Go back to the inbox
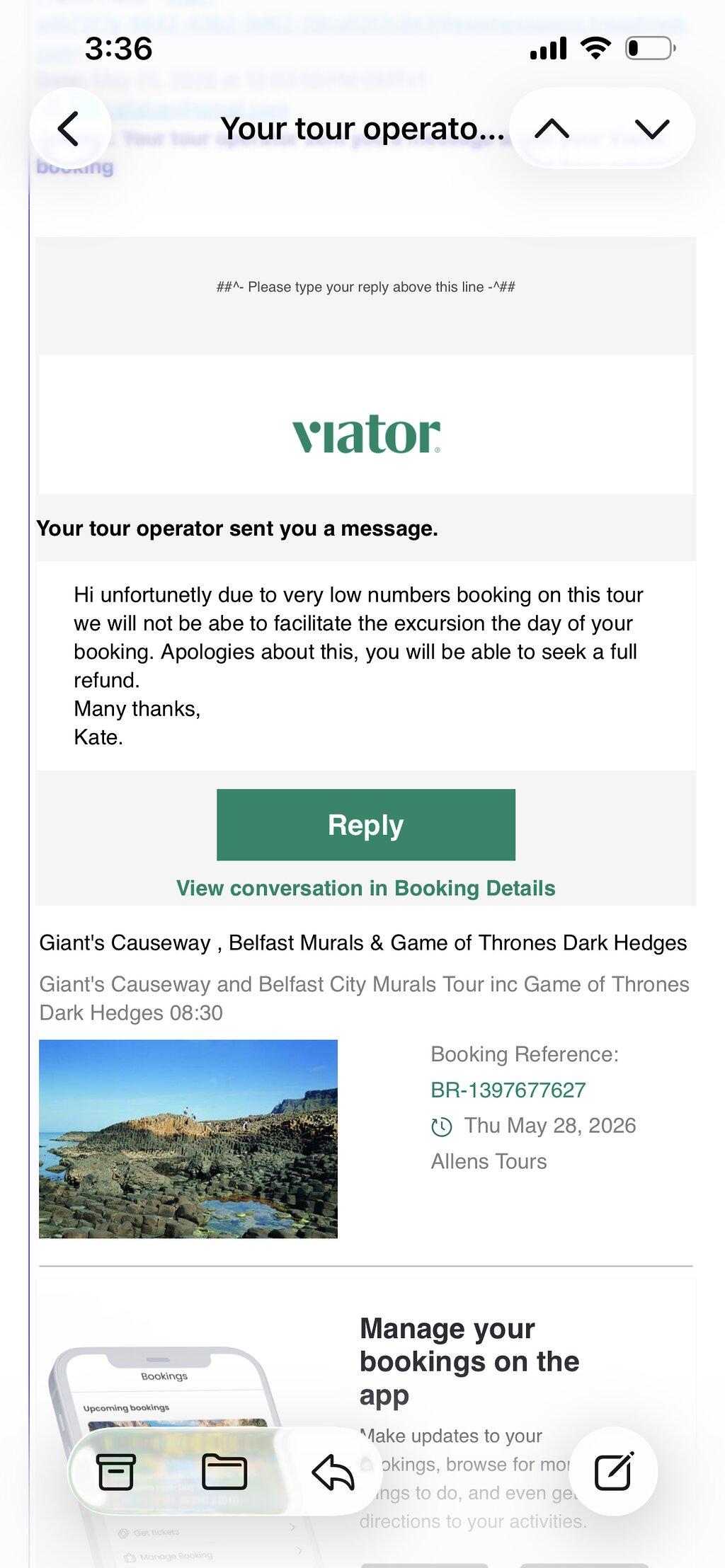This screenshot has height=1568, width=725. pos(69,129)
